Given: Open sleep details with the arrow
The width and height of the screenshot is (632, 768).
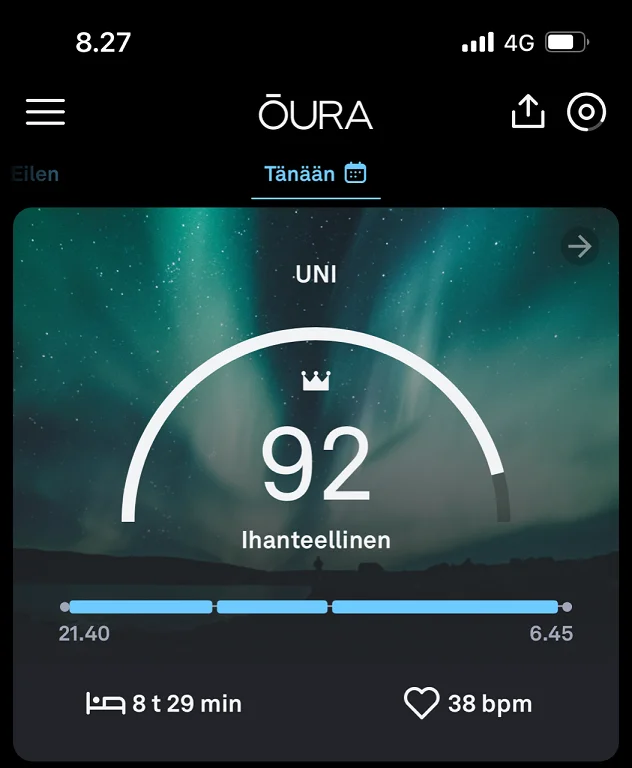Looking at the screenshot, I should coord(579,246).
